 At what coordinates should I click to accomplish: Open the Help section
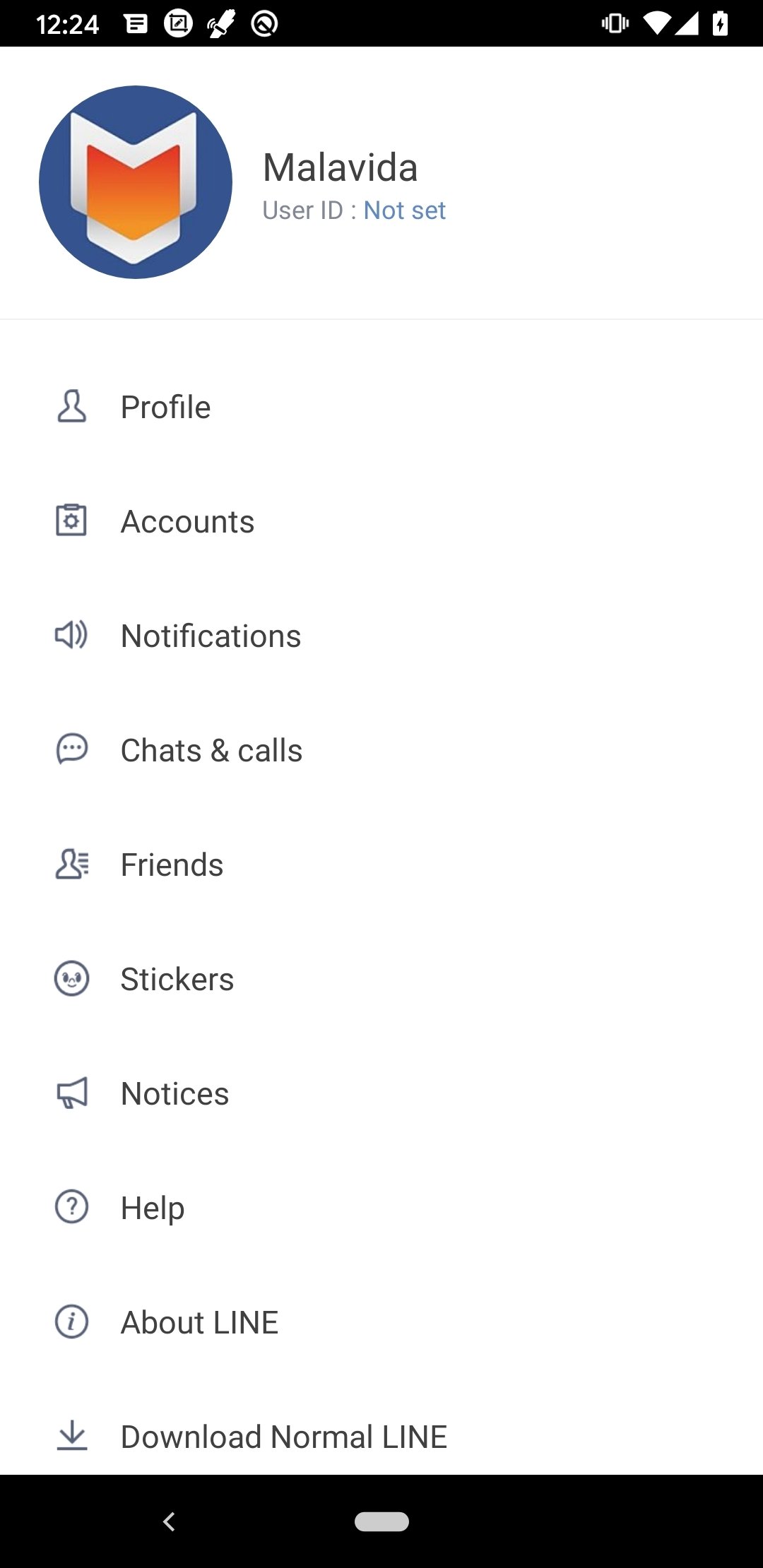coord(381,1208)
